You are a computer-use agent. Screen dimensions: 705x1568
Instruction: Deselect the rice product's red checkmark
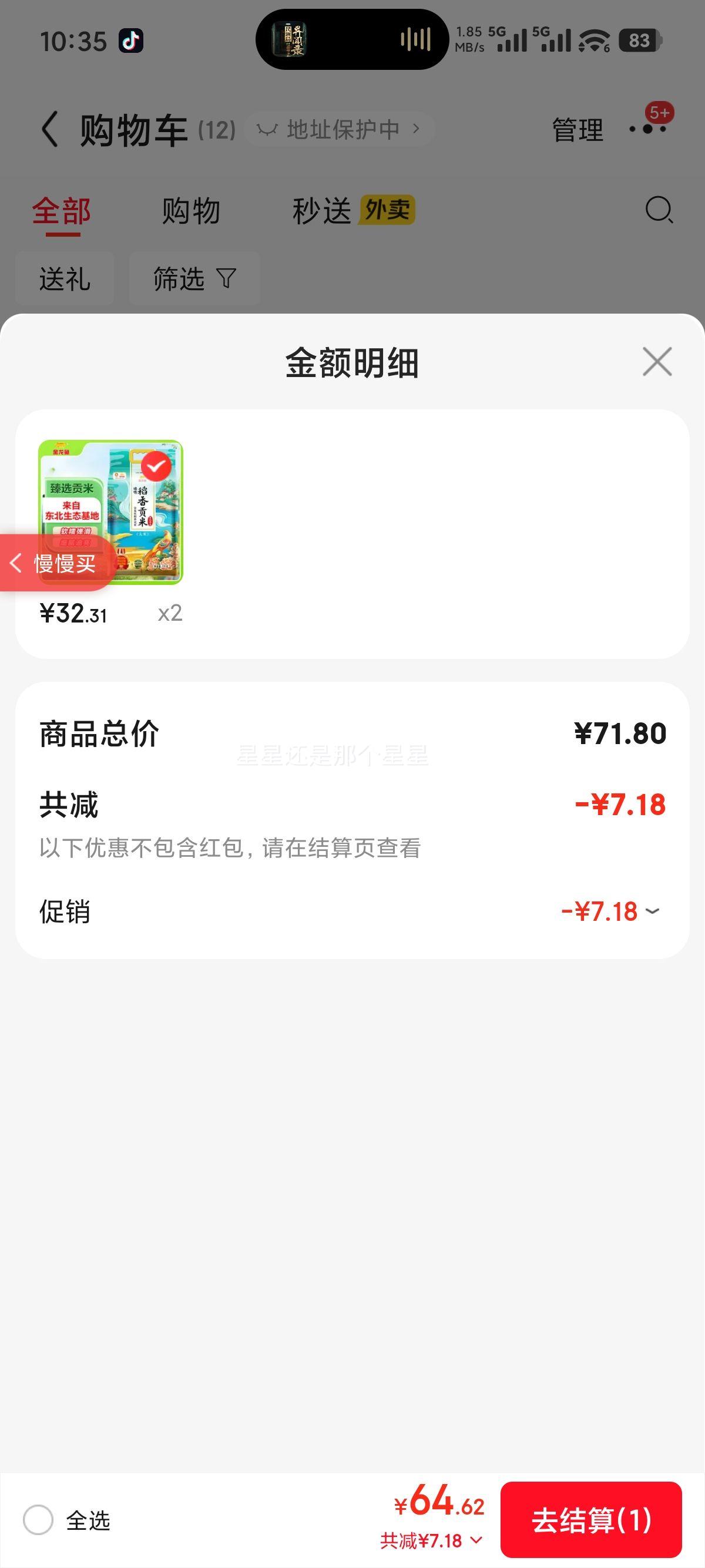tap(157, 467)
